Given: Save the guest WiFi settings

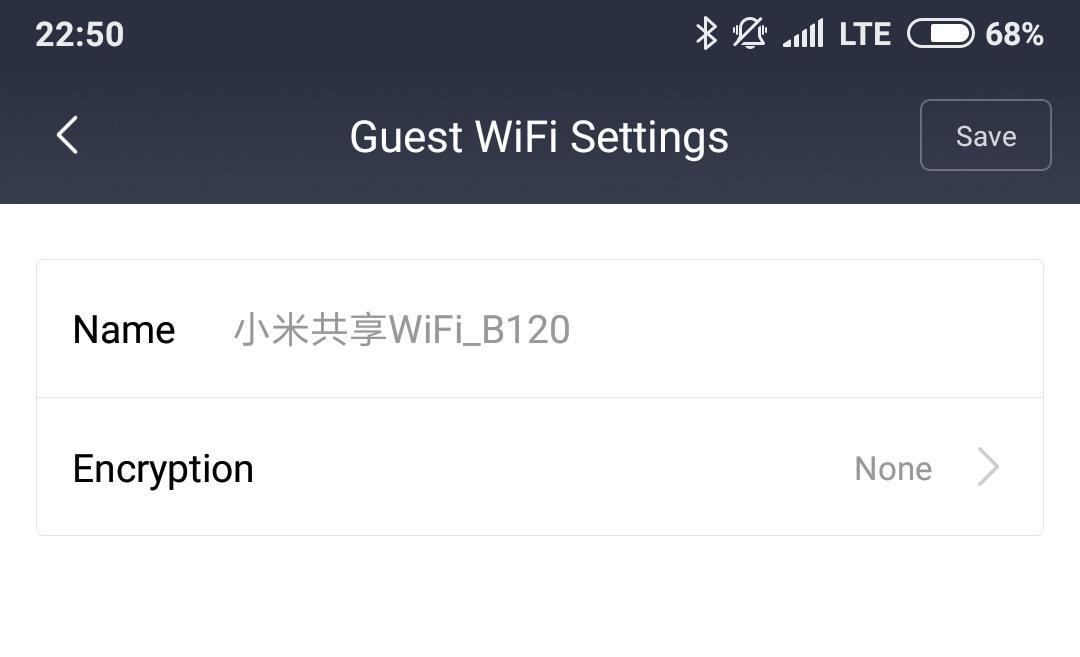Looking at the screenshot, I should pos(985,135).
